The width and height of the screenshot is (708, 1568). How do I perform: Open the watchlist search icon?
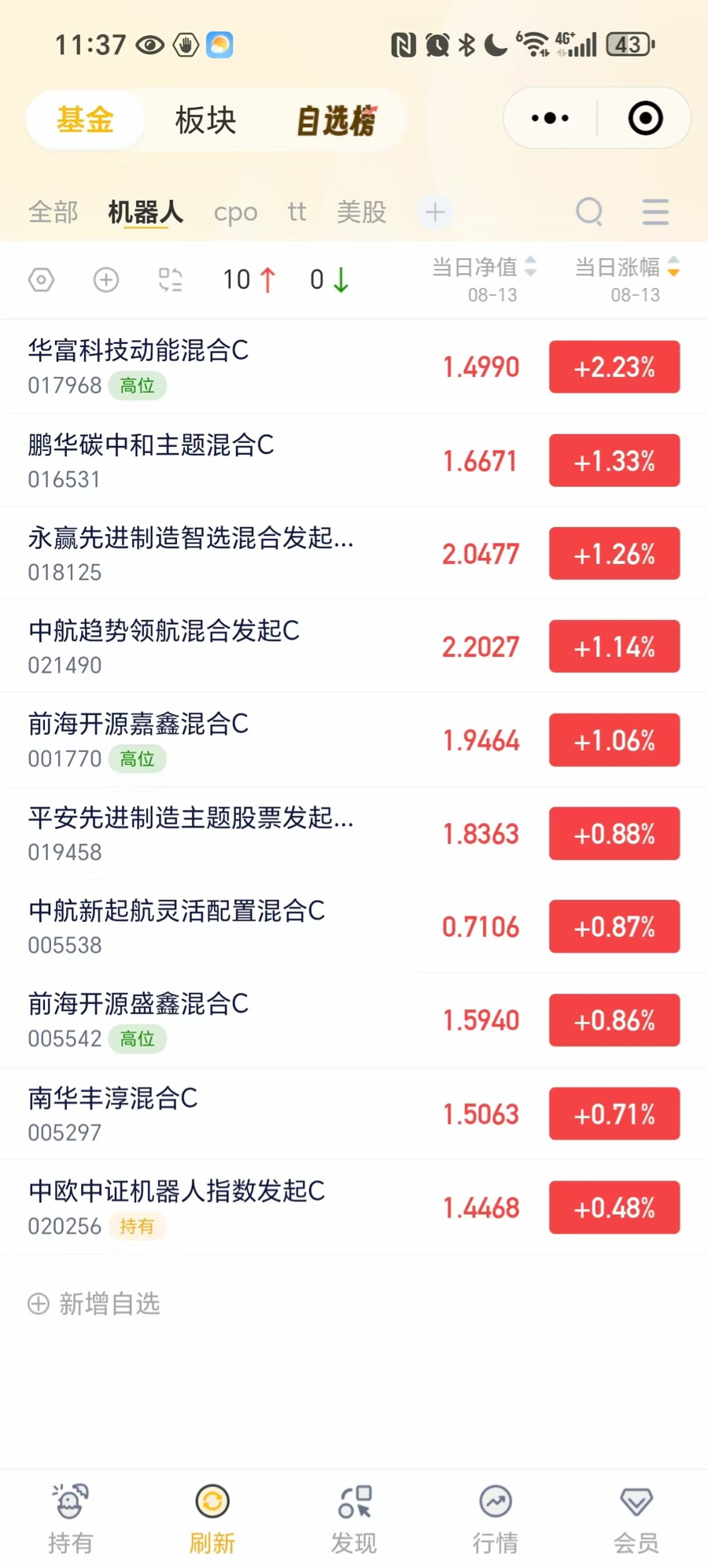(589, 212)
